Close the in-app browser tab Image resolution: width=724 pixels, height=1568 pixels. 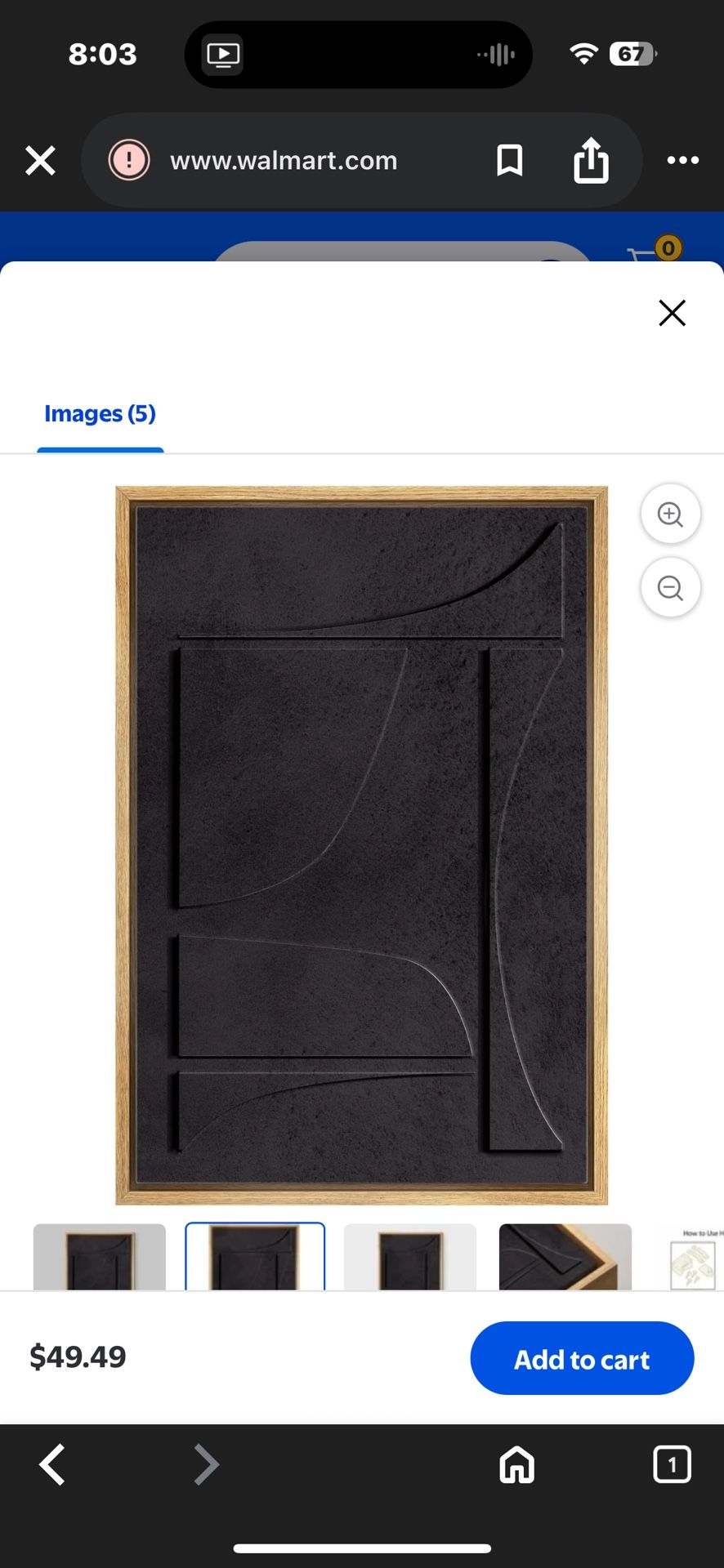(x=40, y=161)
